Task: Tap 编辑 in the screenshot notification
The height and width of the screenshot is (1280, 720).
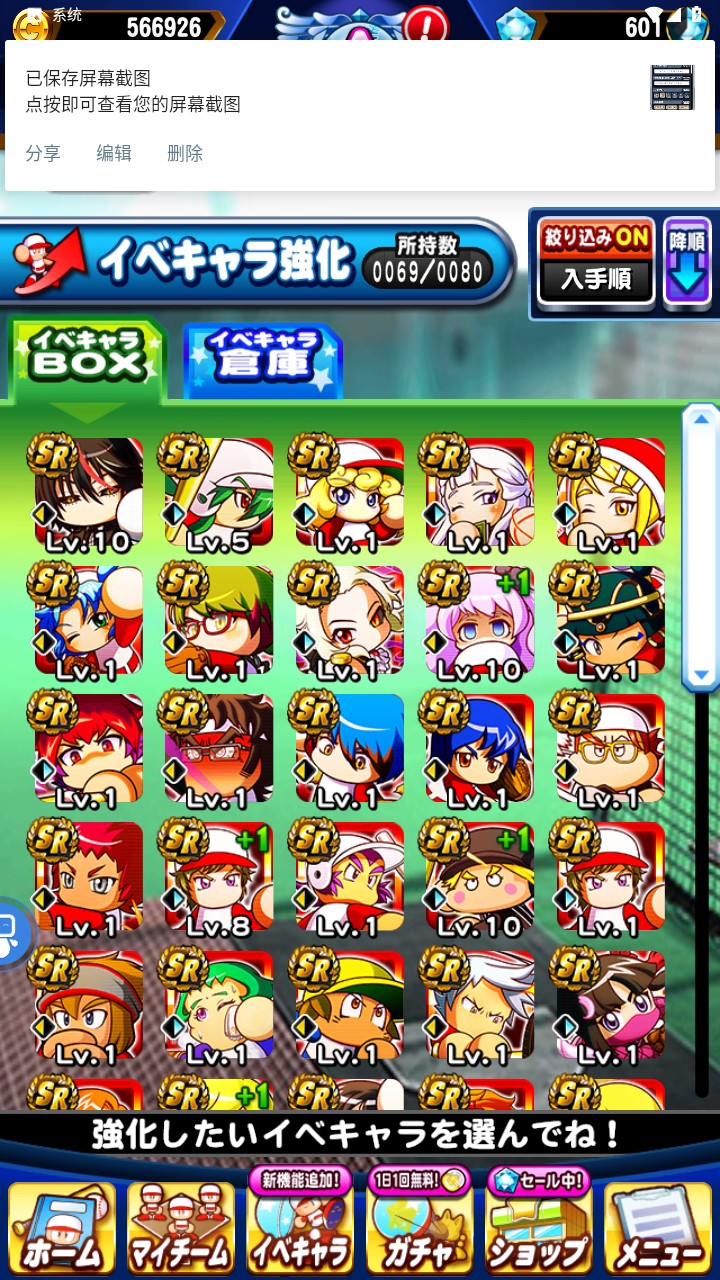Action: pyautogui.click(x=114, y=153)
